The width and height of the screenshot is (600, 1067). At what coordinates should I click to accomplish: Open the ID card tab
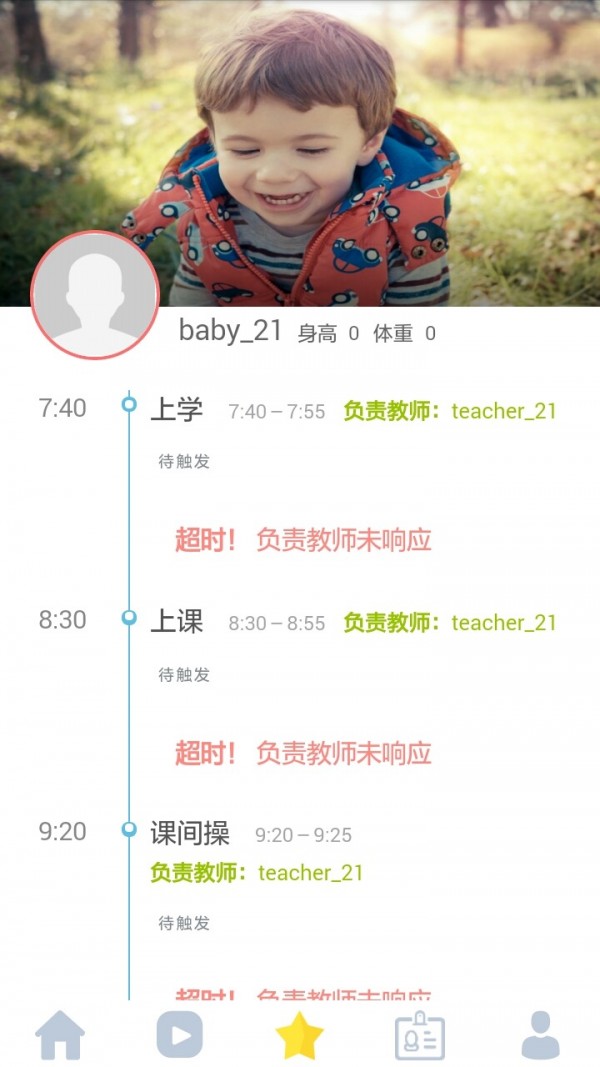pyautogui.click(x=420, y=1035)
